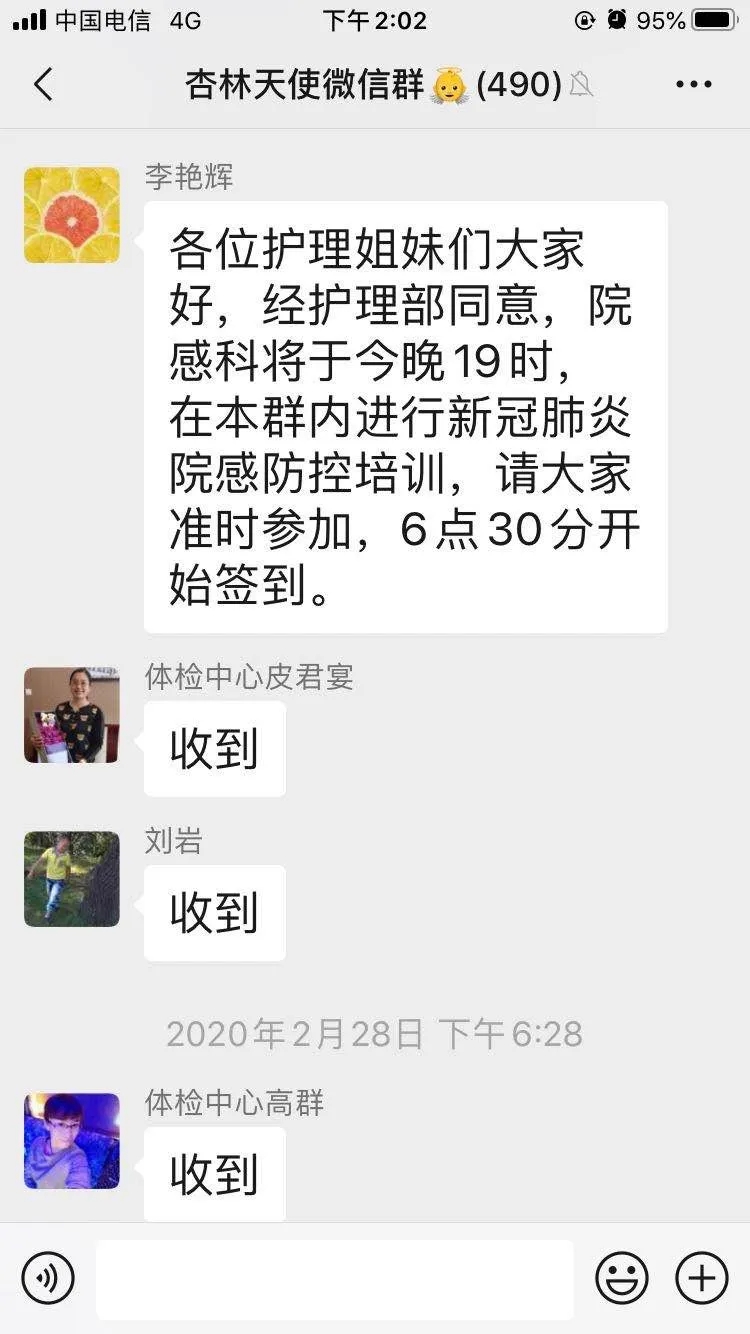Tap 刘岩's profile picture
The width and height of the screenshot is (750, 1334).
point(72,879)
